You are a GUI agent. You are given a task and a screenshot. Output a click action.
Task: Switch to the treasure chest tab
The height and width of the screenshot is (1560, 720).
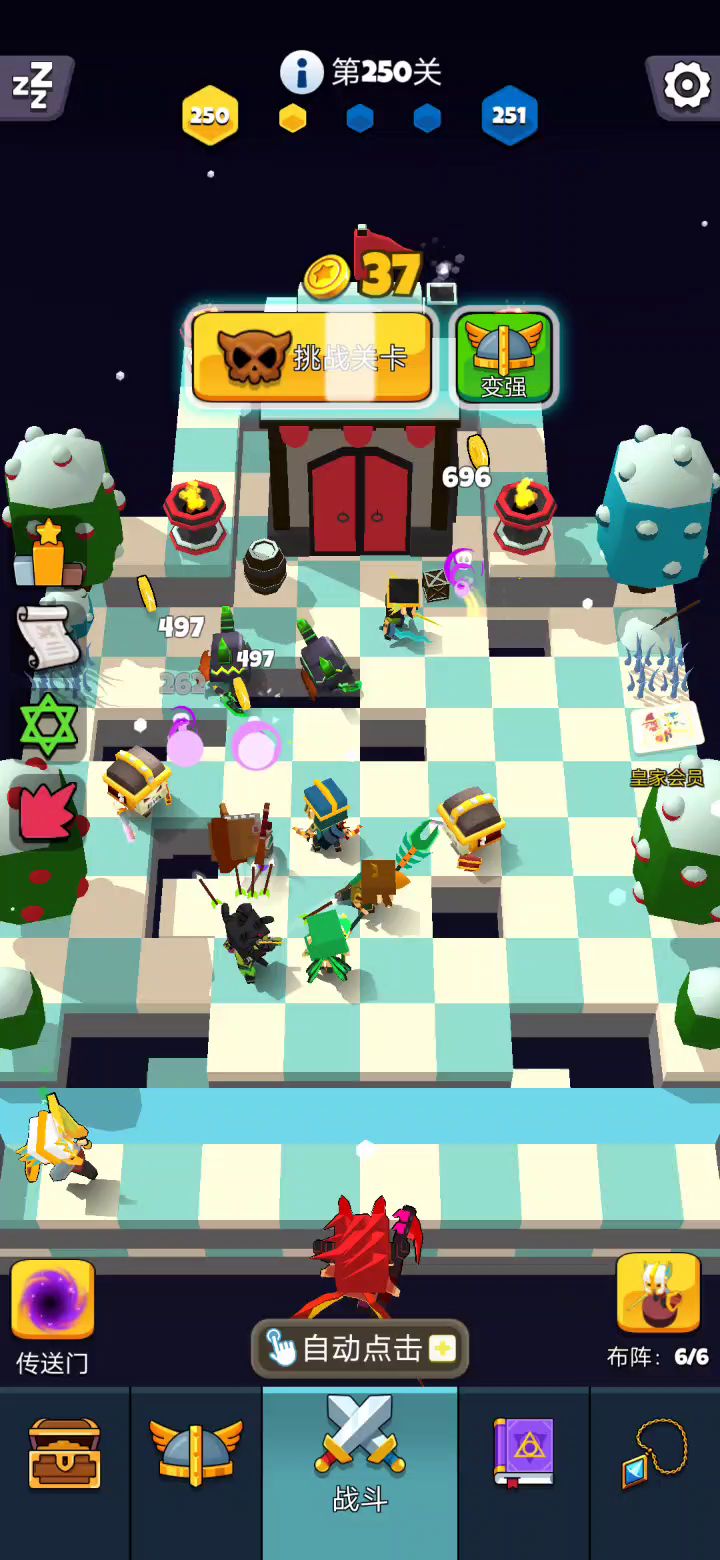pos(64,1453)
